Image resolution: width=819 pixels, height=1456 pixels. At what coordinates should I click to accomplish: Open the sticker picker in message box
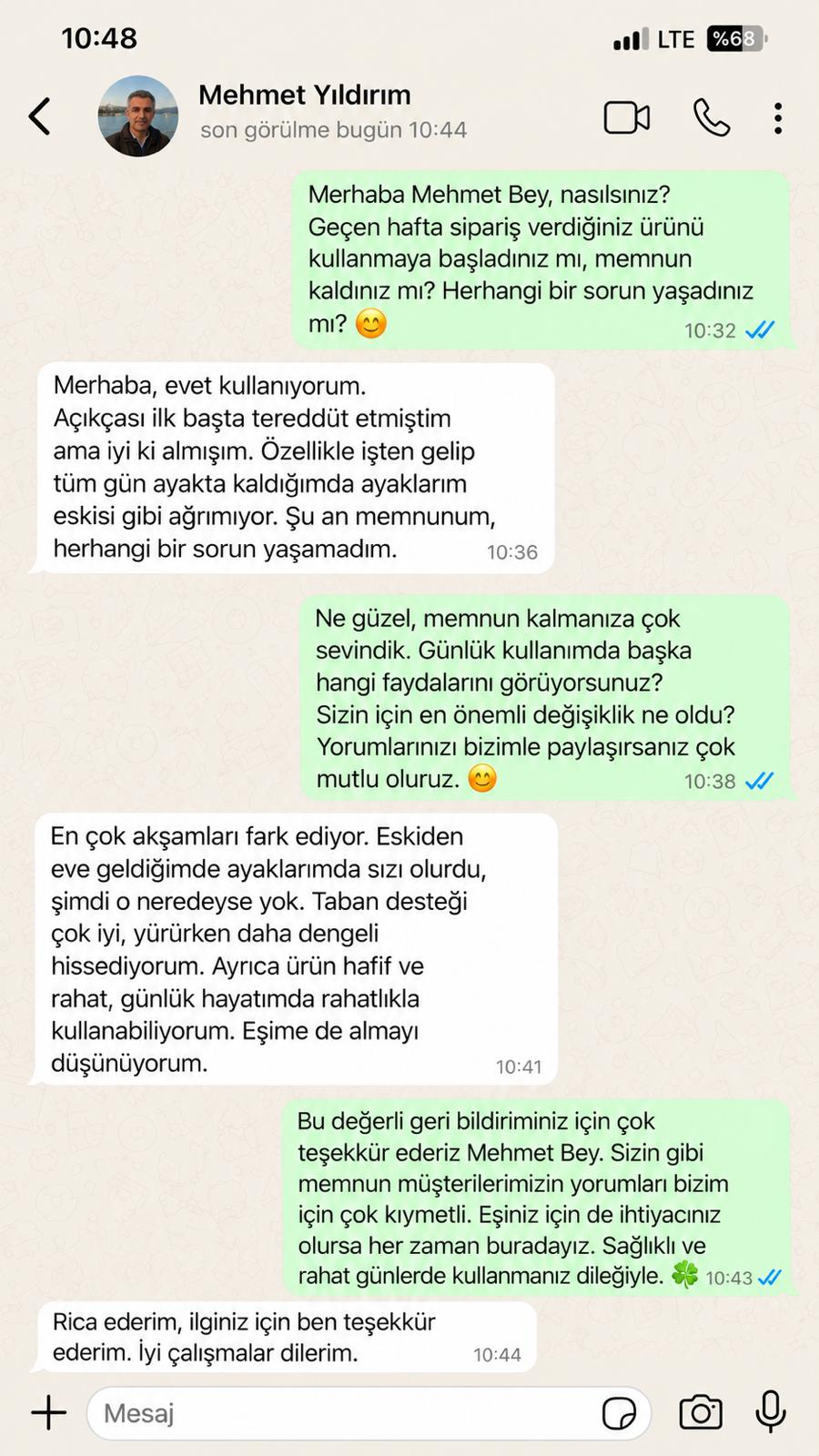click(x=619, y=1413)
